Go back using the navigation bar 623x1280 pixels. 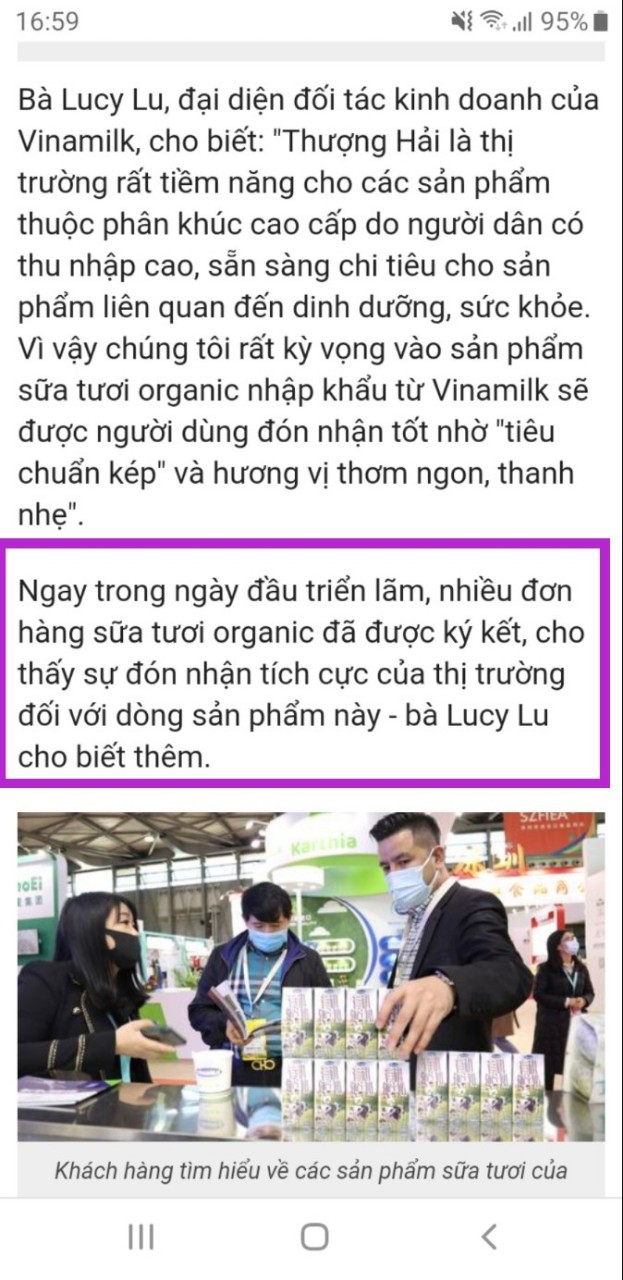point(488,1237)
